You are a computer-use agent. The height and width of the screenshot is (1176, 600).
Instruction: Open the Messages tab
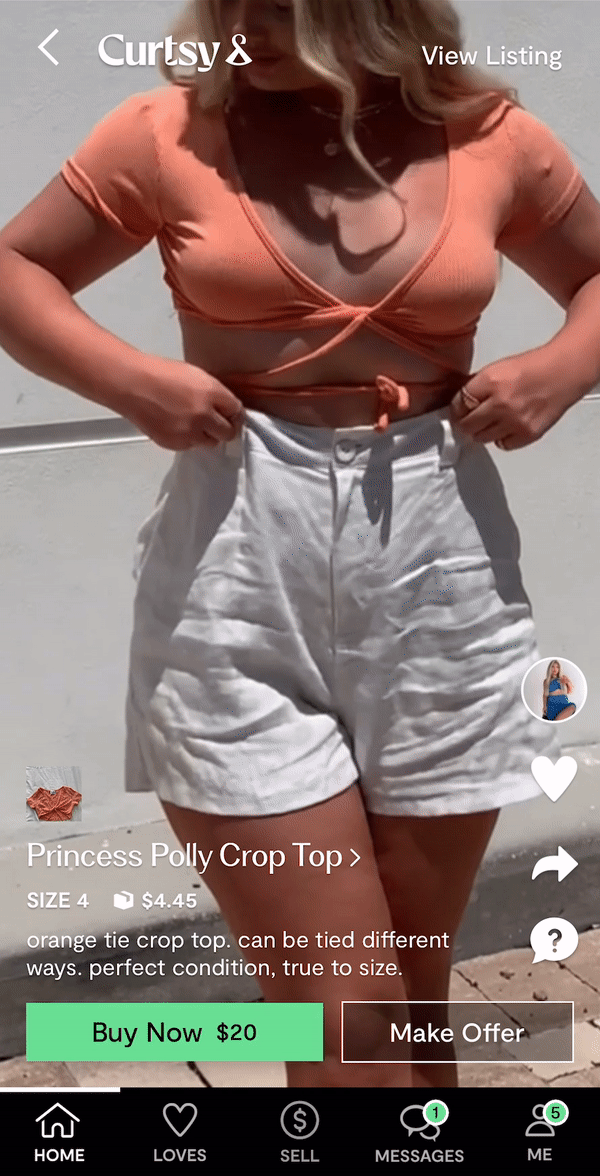click(420, 1132)
